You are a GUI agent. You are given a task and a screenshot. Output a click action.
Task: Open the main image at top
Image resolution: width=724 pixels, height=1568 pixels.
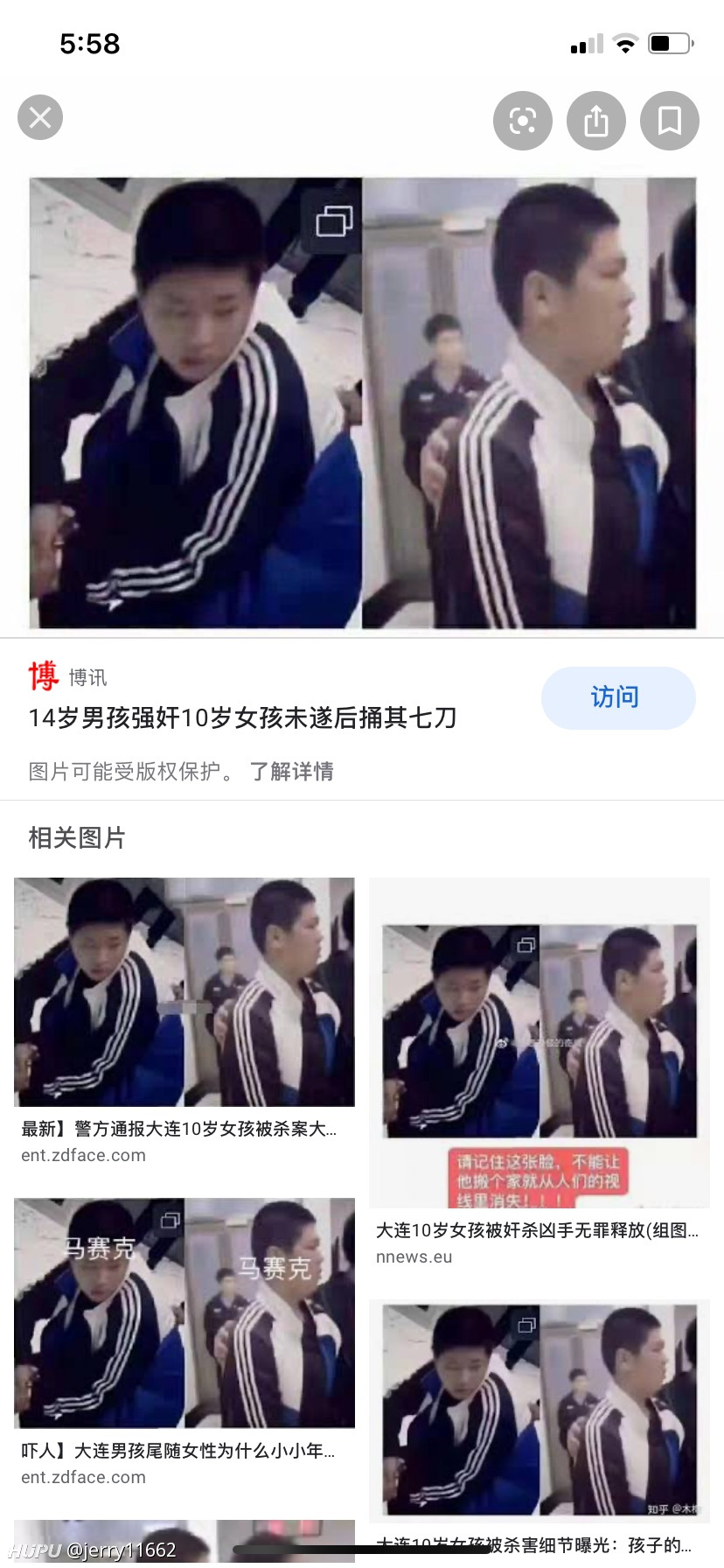click(363, 402)
